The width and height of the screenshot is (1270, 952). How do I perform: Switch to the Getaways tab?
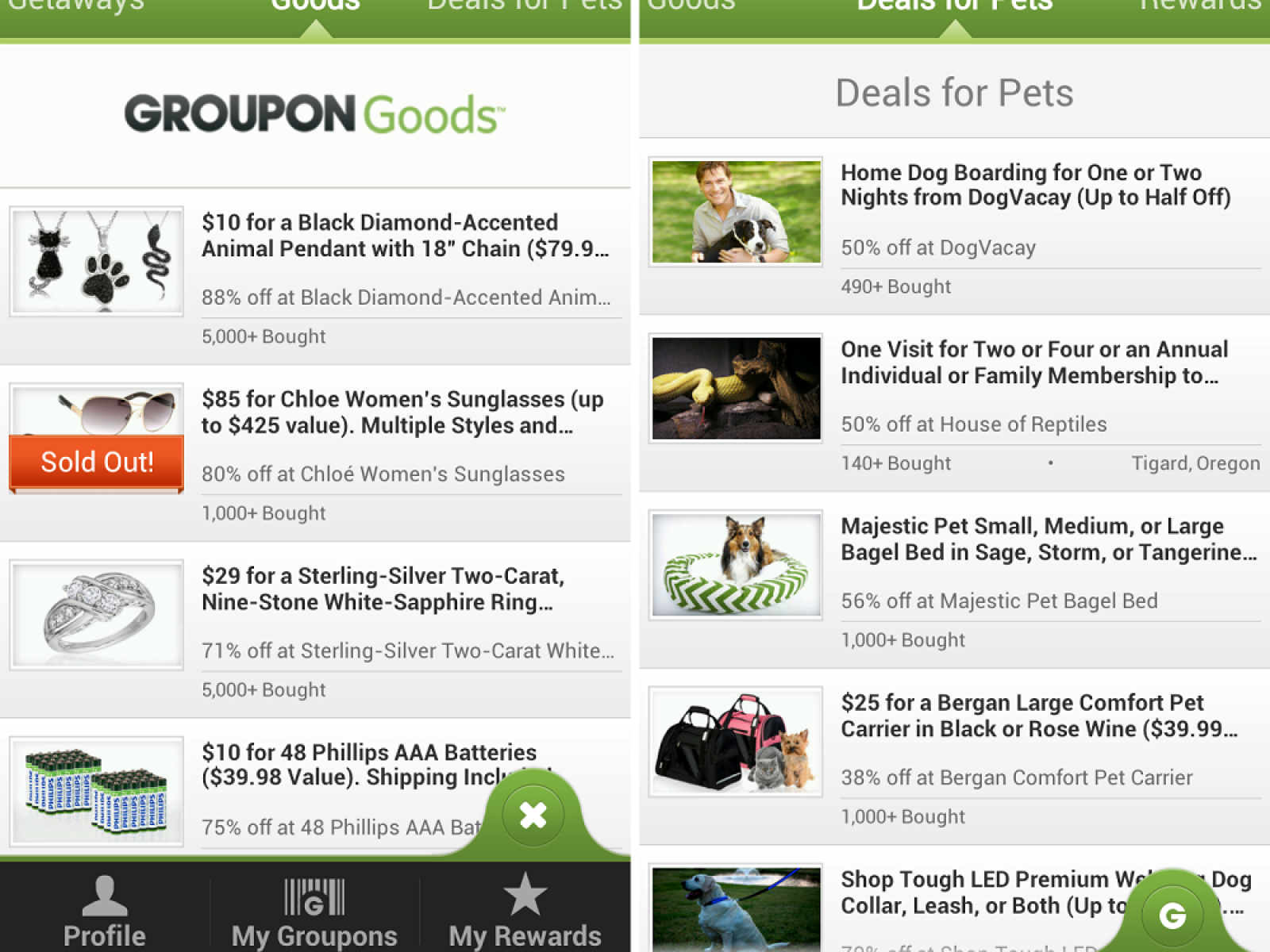tap(75, 8)
